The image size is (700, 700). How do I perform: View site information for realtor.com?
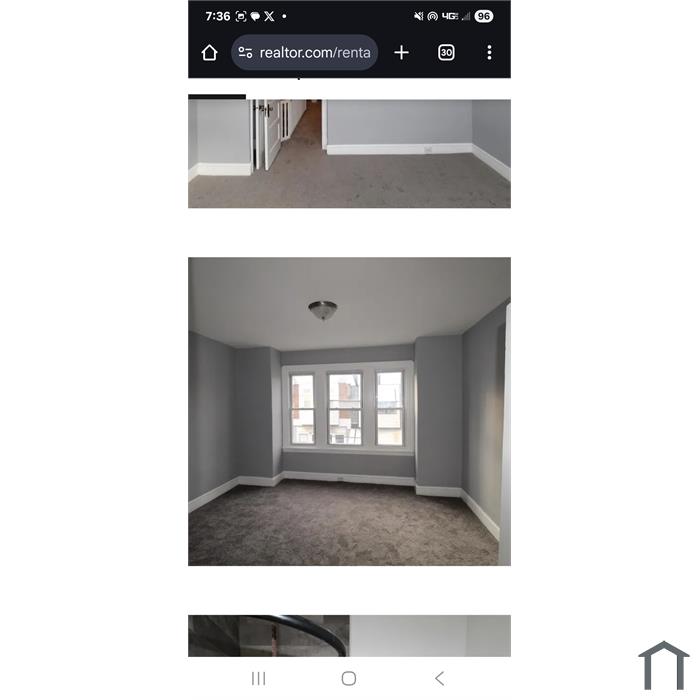pyautogui.click(x=246, y=53)
